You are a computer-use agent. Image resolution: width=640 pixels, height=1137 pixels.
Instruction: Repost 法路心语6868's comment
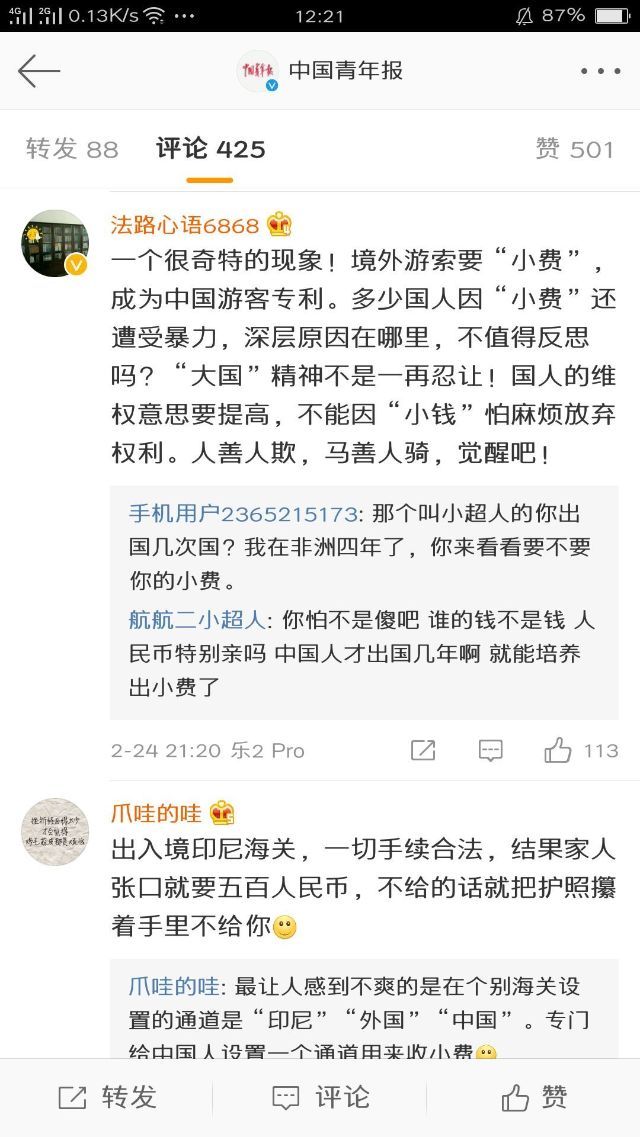423,750
